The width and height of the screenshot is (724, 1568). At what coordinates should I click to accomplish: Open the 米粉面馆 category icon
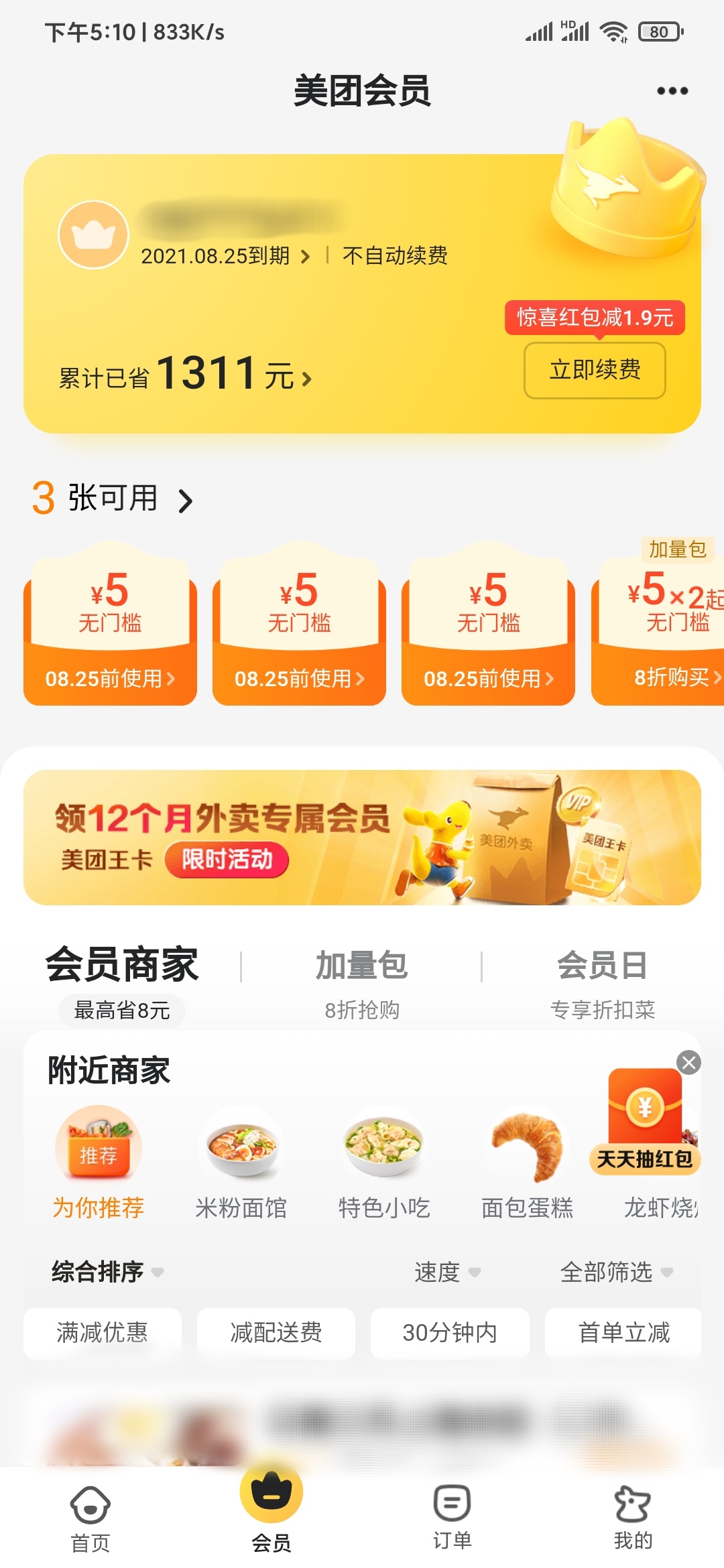240,1147
